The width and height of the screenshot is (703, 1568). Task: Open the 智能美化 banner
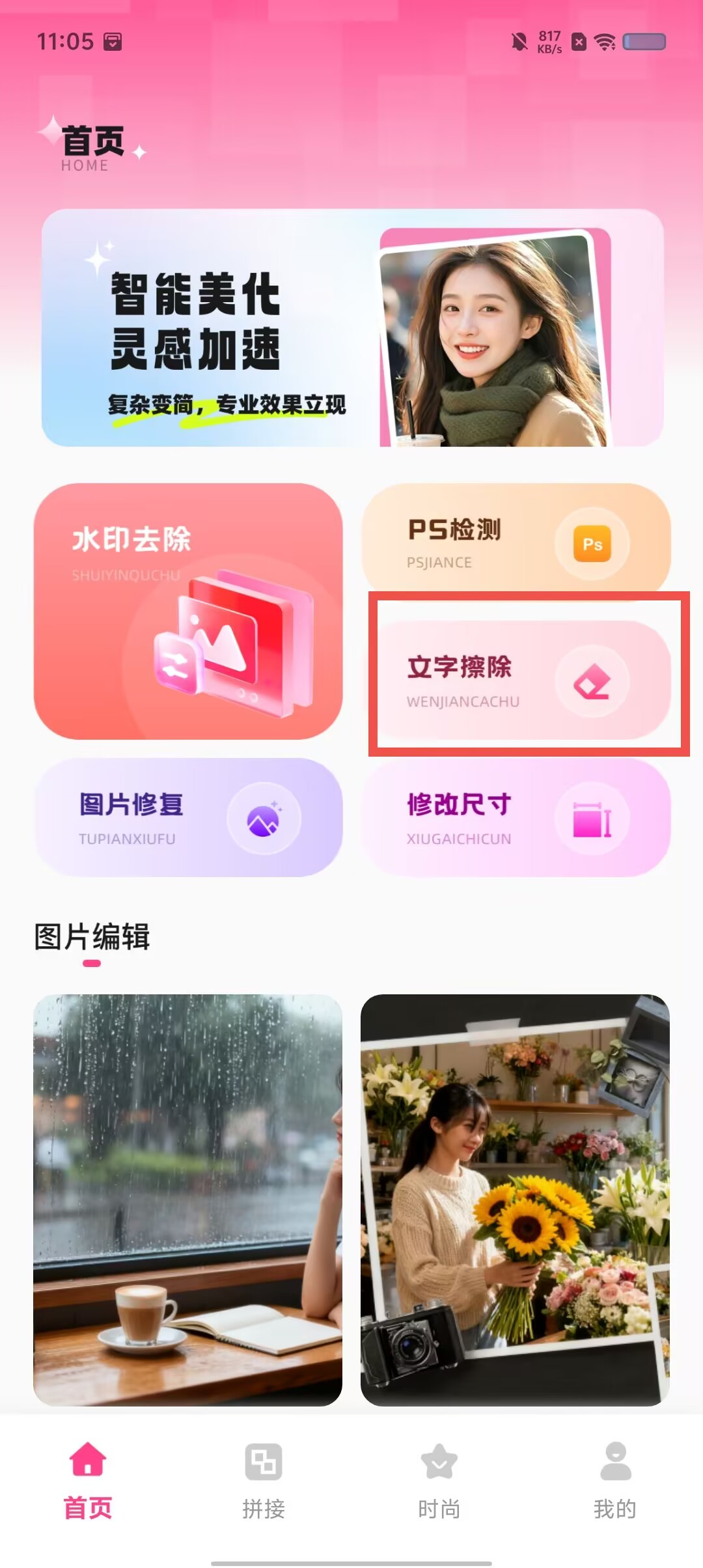click(x=352, y=328)
